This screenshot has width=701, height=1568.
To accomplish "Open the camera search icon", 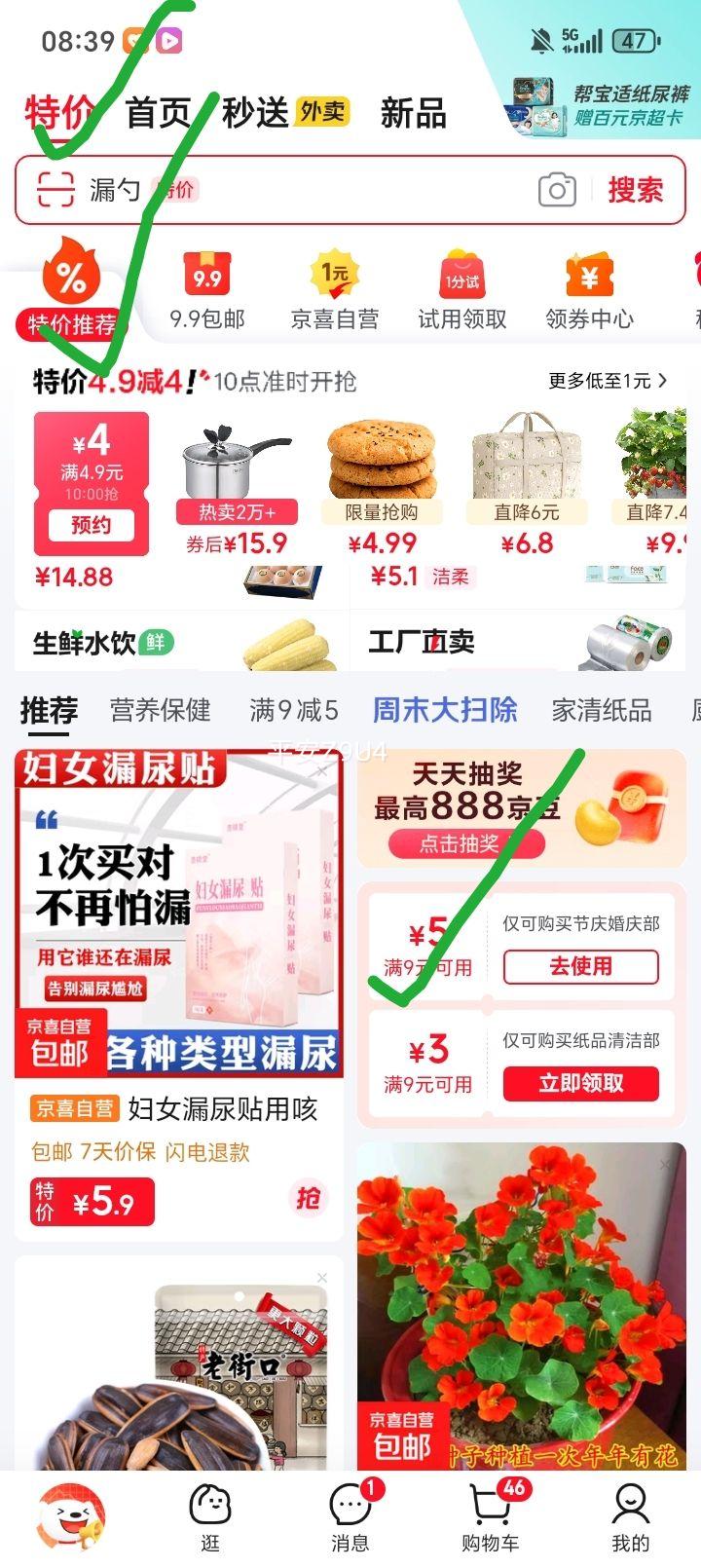I will [x=557, y=190].
